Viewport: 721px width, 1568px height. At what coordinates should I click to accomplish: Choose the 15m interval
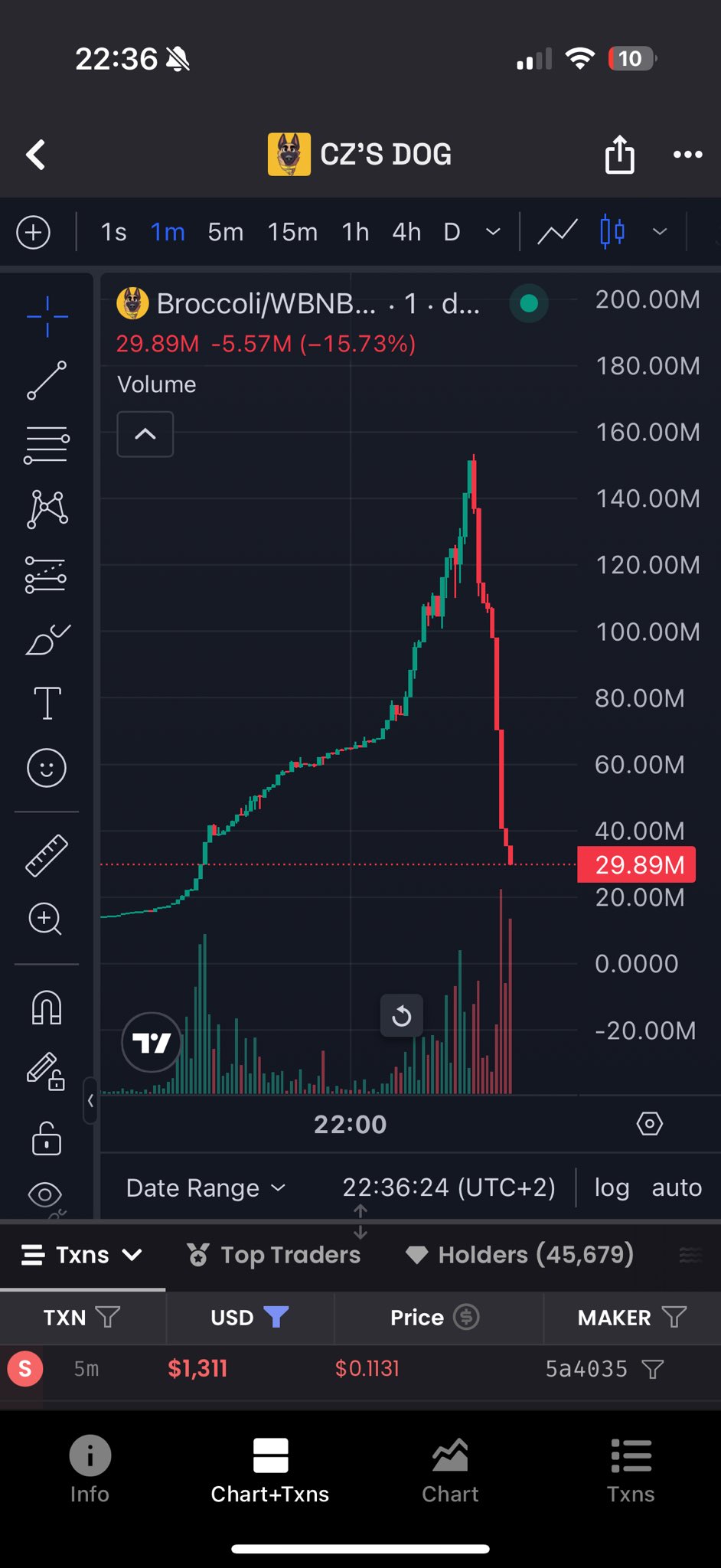292,232
